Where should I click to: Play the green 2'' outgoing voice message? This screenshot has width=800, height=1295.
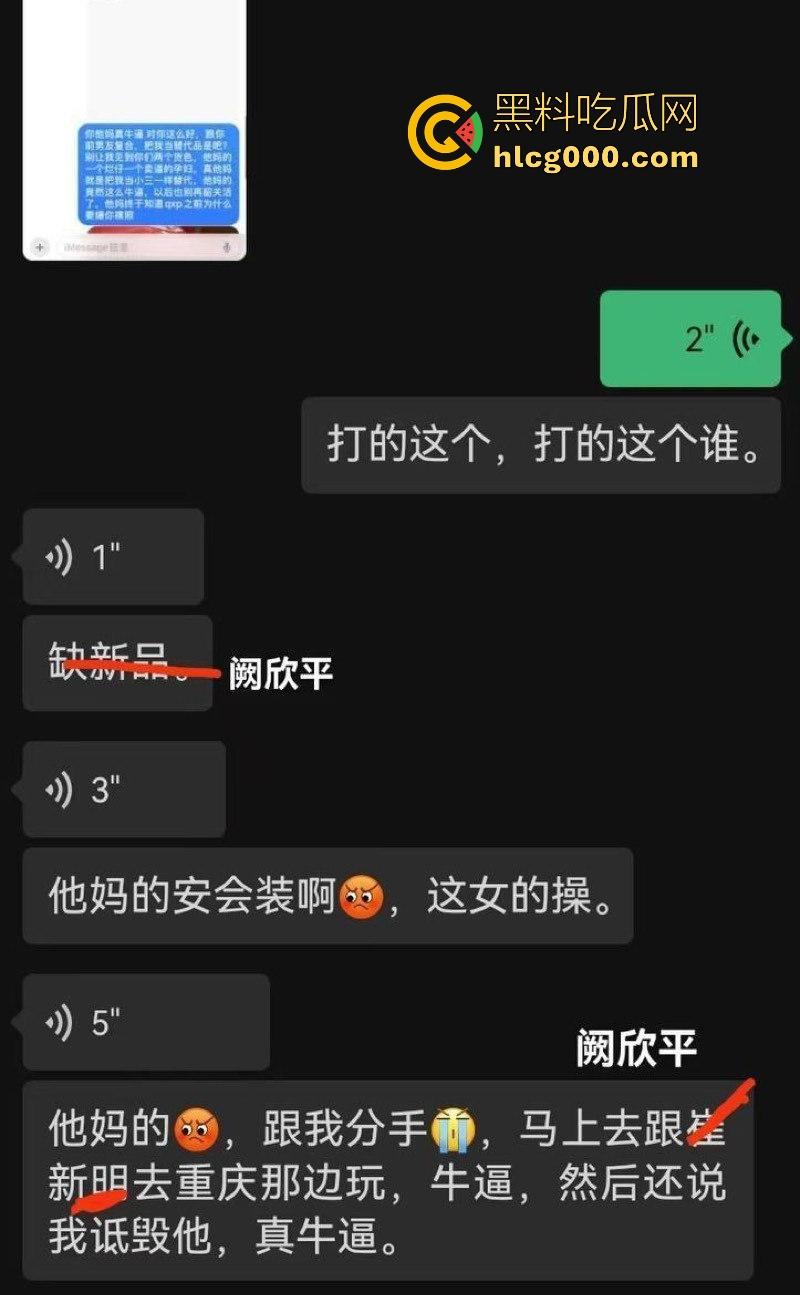[688, 338]
